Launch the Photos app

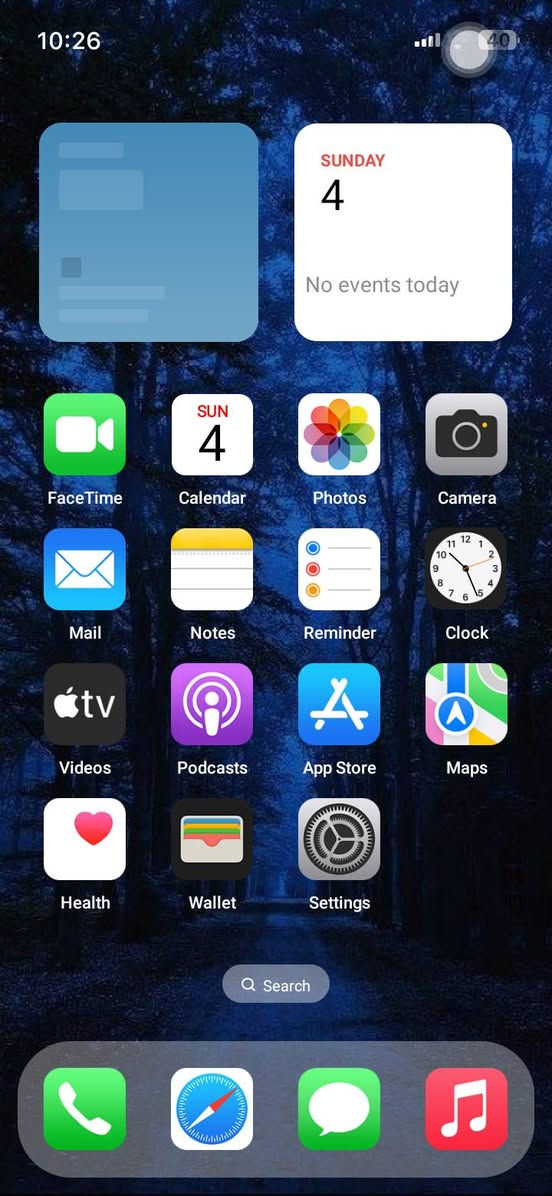(339, 435)
